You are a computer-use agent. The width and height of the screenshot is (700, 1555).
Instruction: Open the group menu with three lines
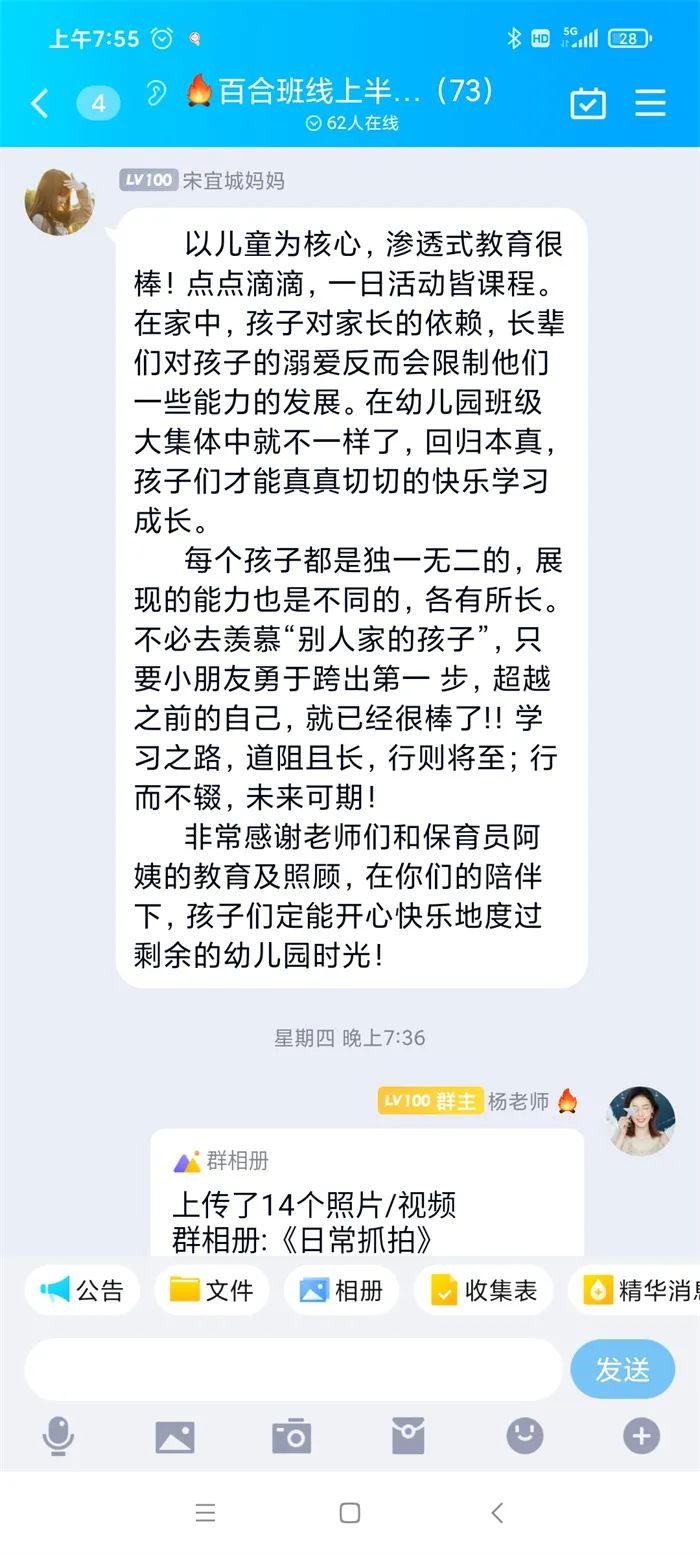click(651, 103)
